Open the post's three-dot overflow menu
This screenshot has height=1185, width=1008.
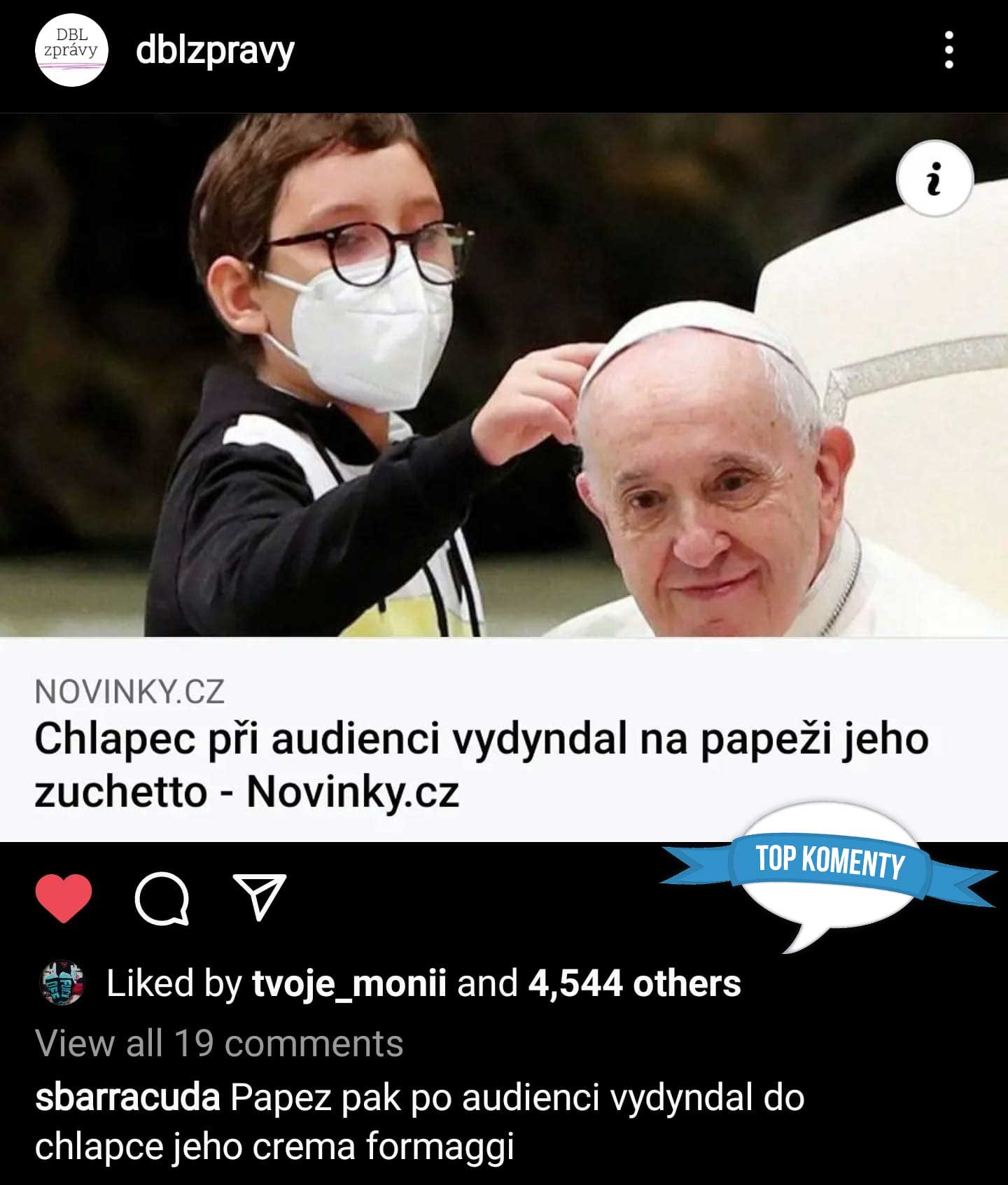(948, 50)
